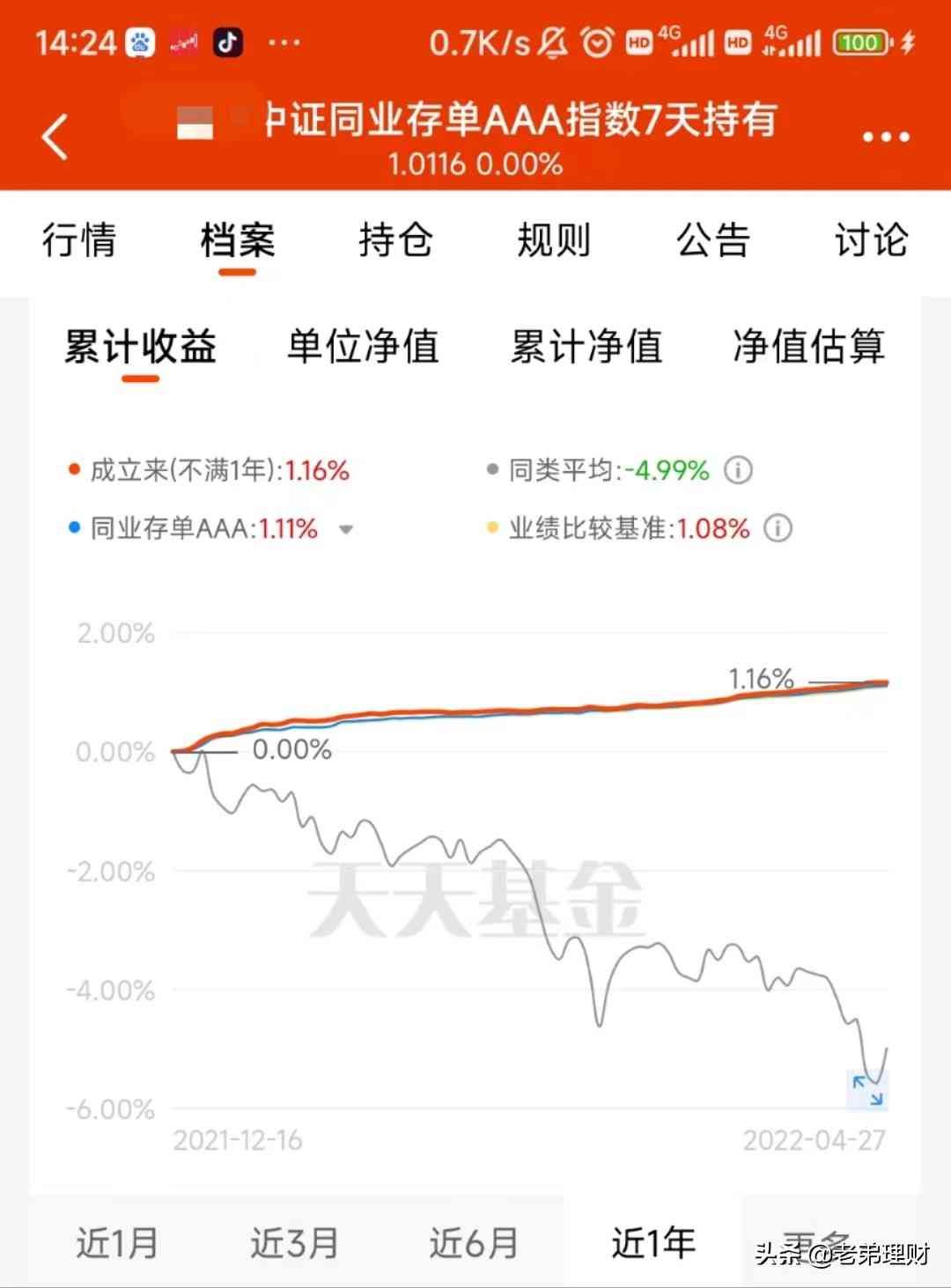Open info icon beside 同类平均

coord(738,470)
